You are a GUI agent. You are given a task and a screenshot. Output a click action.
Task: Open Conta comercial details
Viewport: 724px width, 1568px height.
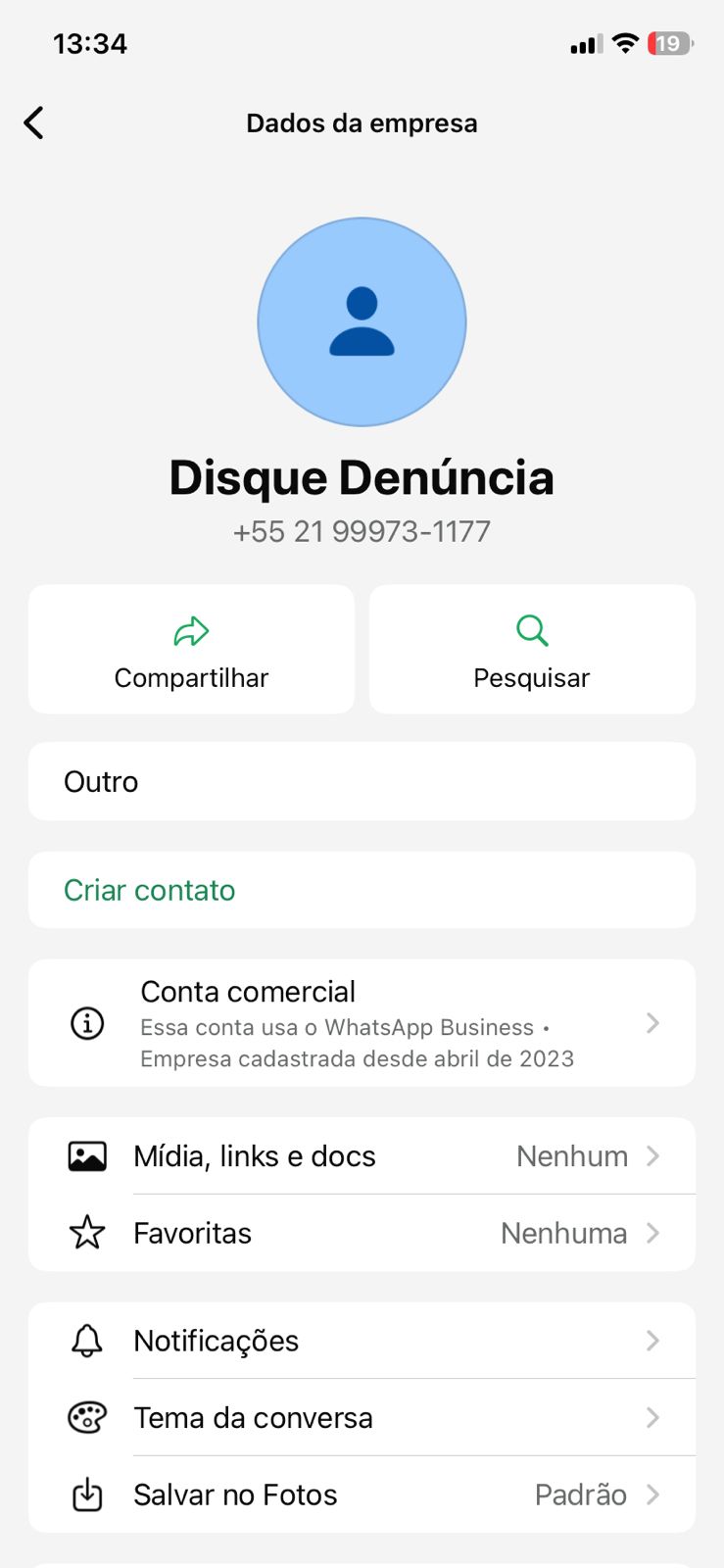[x=362, y=1023]
